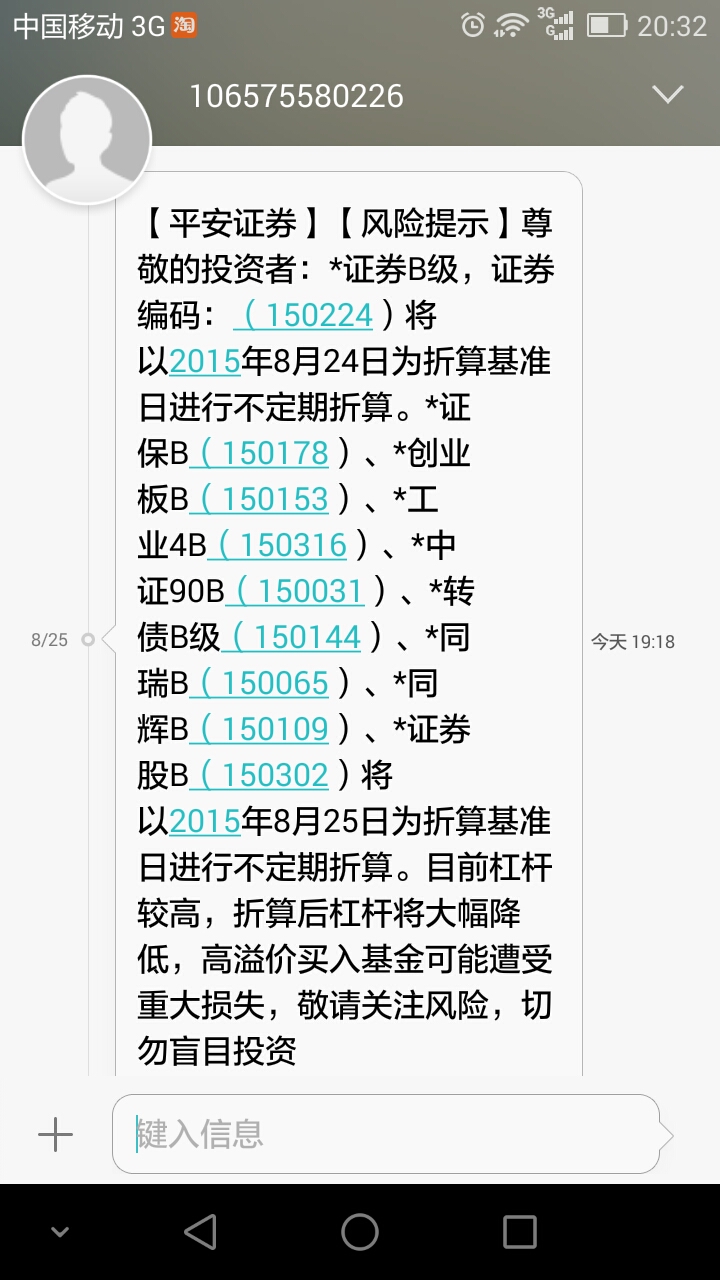
Task: Open the linked number 150153
Action: [274, 500]
